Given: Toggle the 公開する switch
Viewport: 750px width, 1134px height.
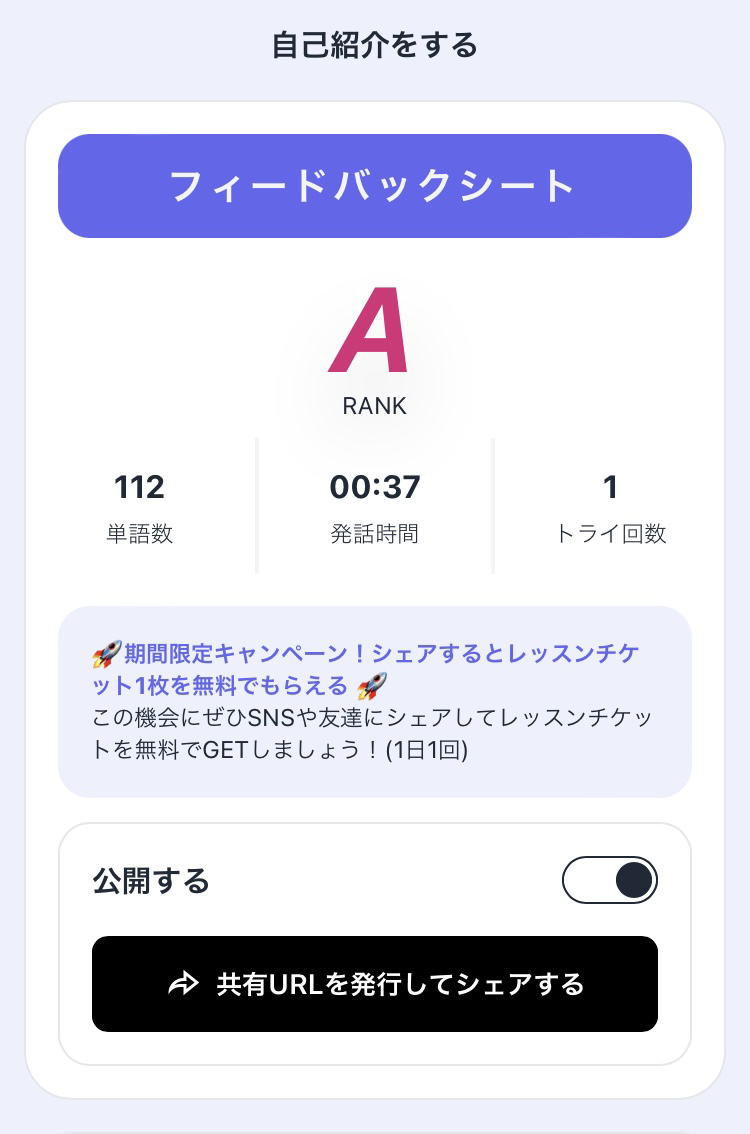Looking at the screenshot, I should (x=610, y=880).
